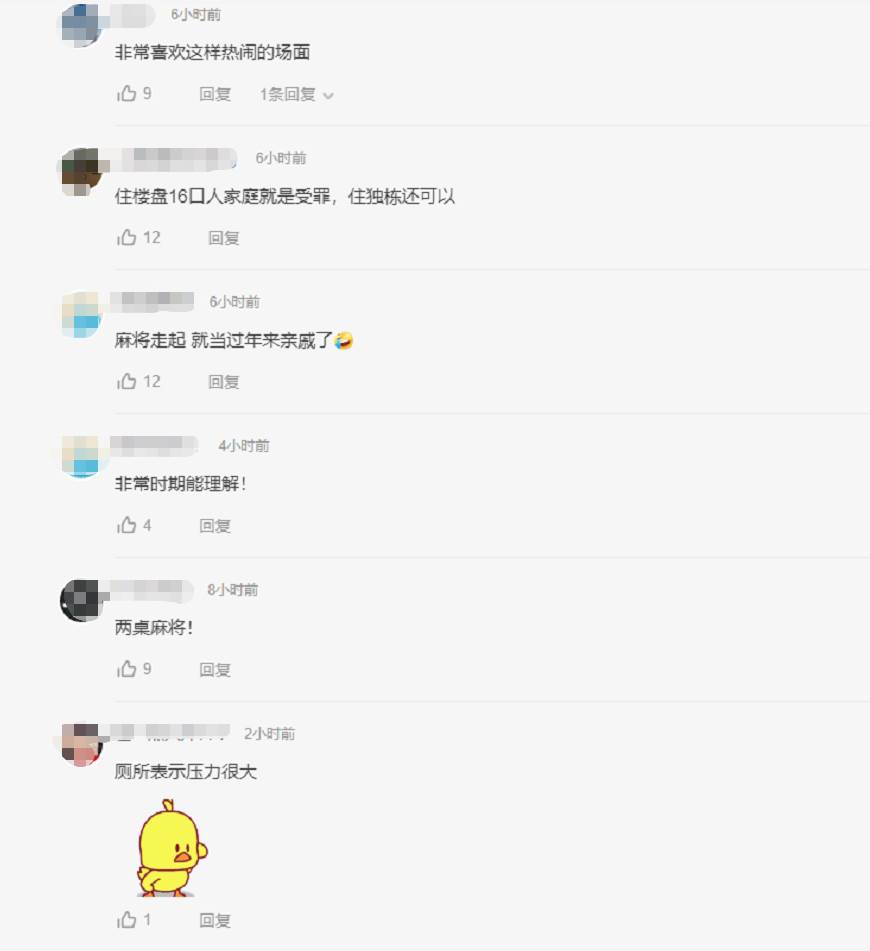Open avatar of the 厕所表示压力很大 commenter
Screen dimensions: 870x951
pyautogui.click(x=82, y=744)
